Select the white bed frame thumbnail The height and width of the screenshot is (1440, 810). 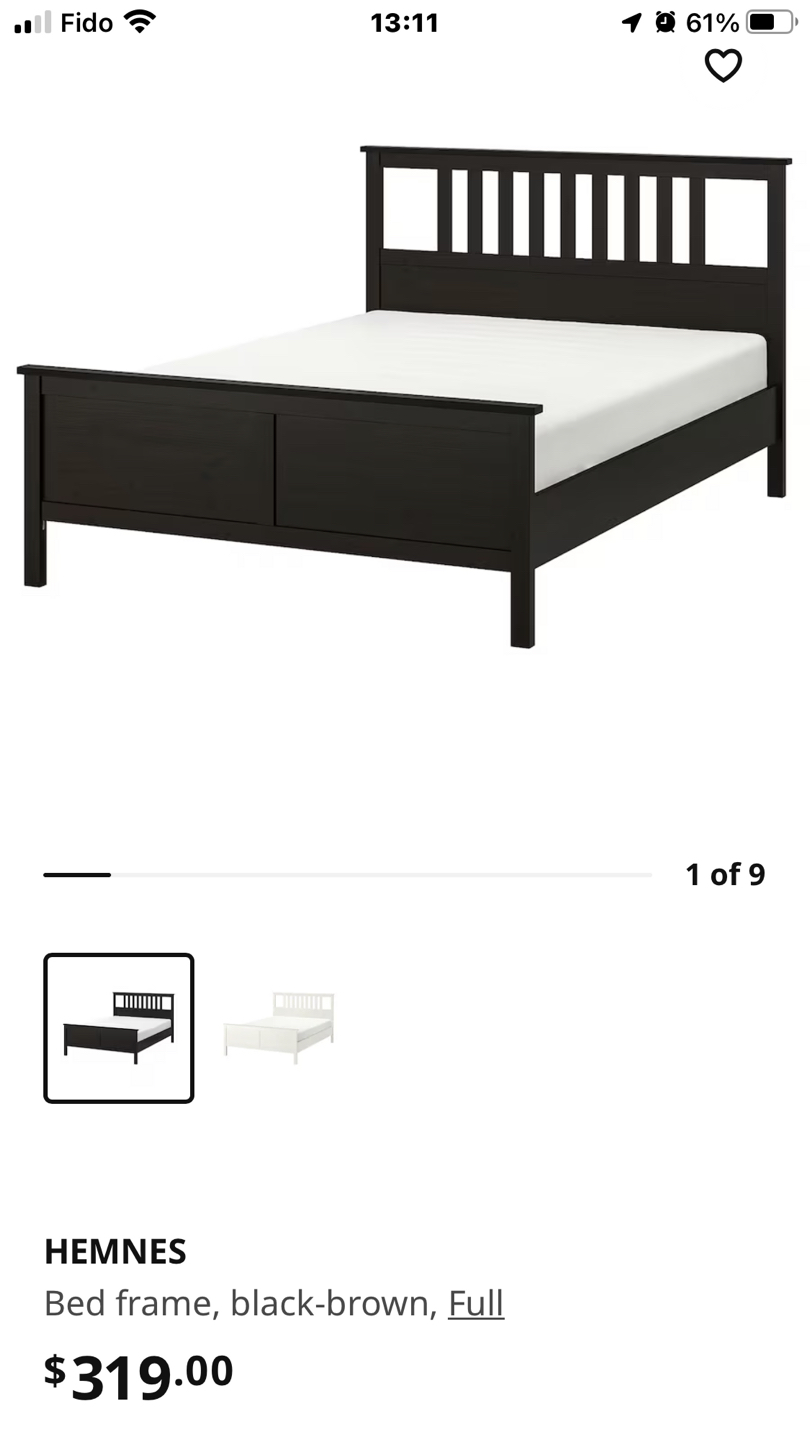[279, 1028]
